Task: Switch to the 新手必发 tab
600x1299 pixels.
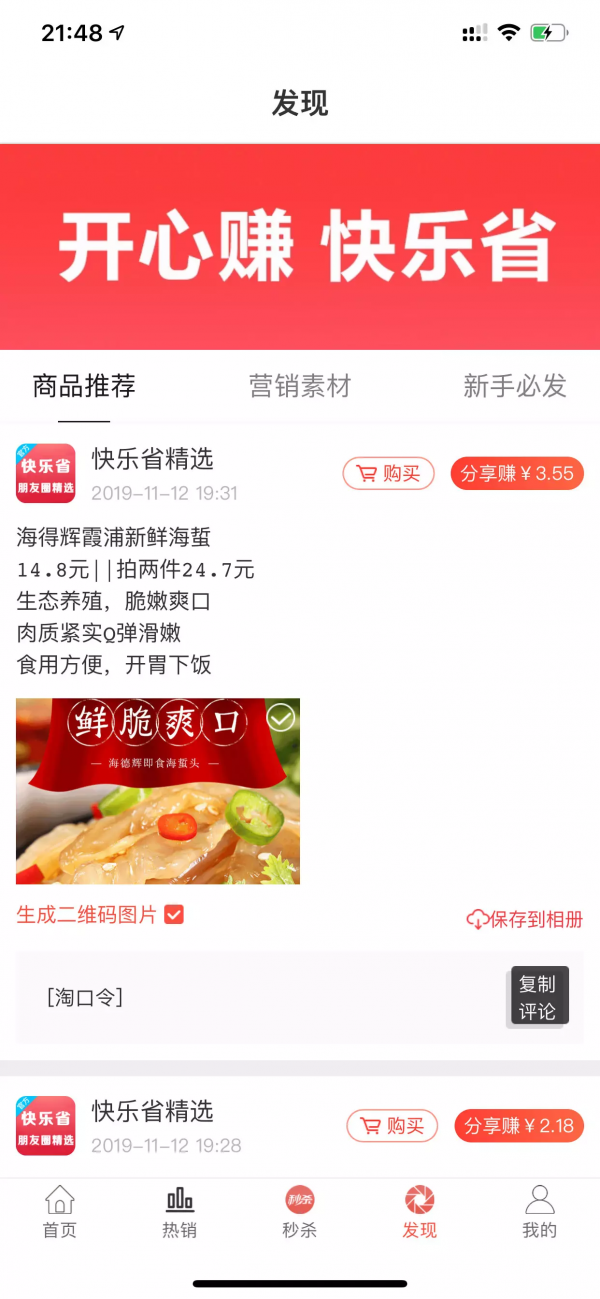Action: 514,386
